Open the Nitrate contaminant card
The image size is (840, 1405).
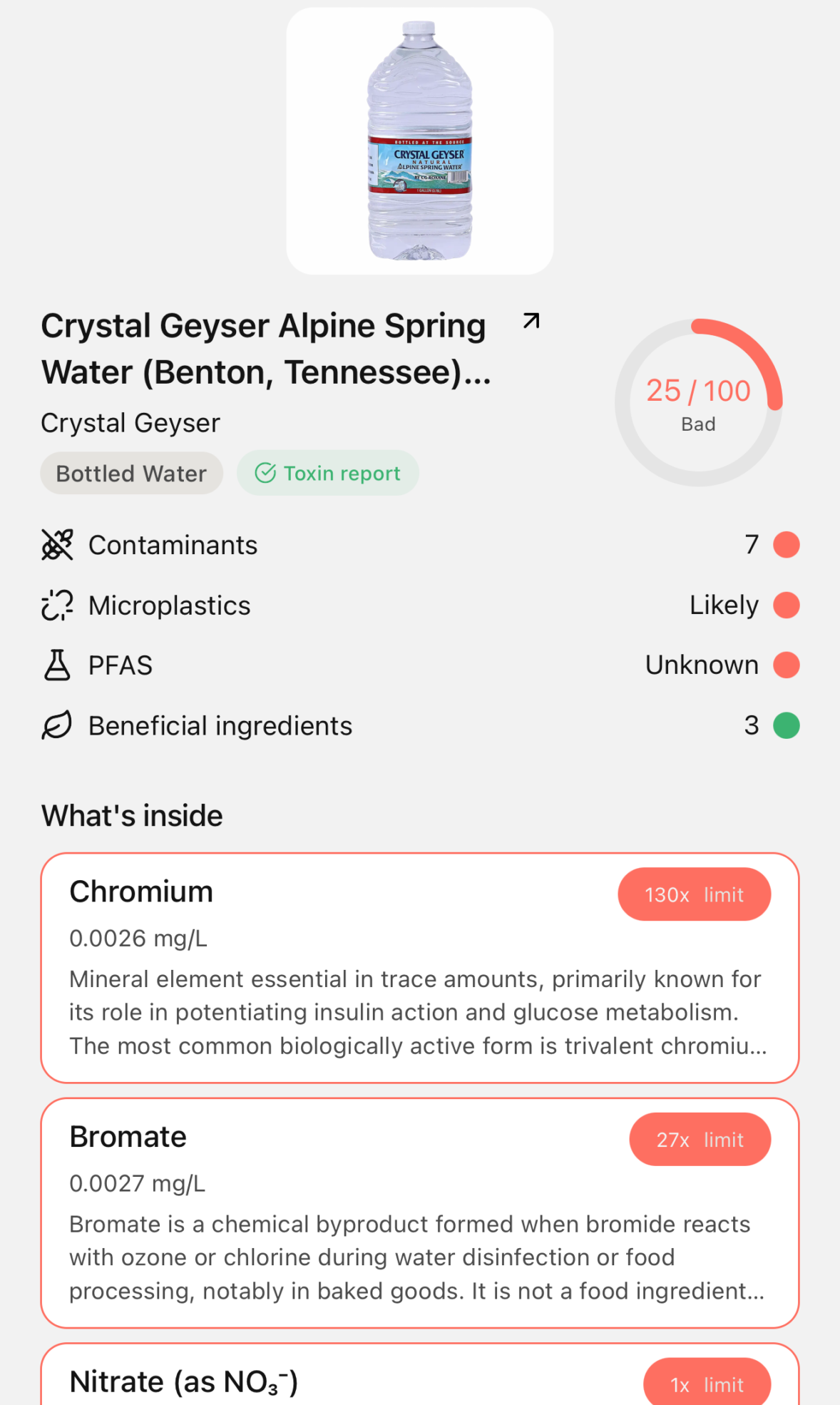tap(420, 1381)
